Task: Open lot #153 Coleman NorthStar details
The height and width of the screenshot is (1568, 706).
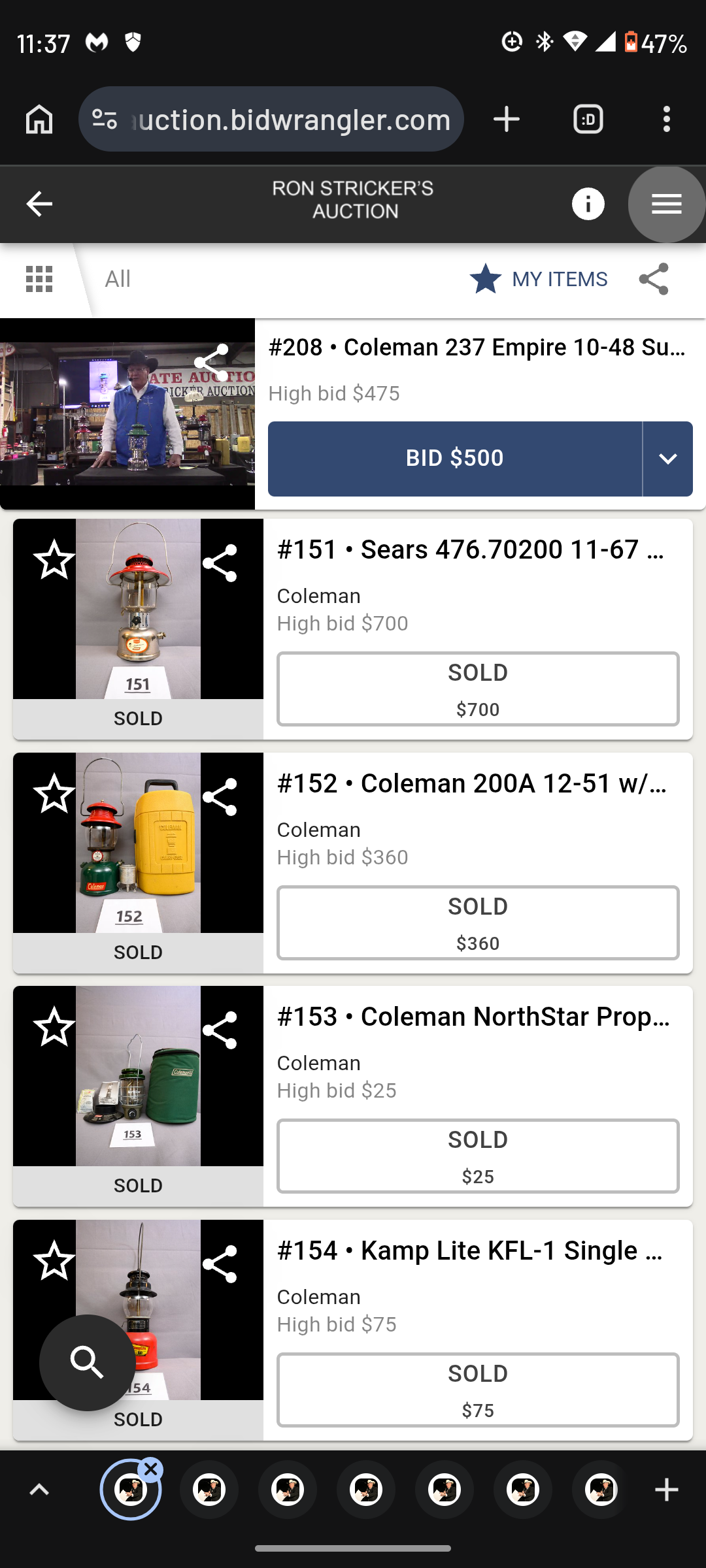Action: click(x=473, y=1017)
